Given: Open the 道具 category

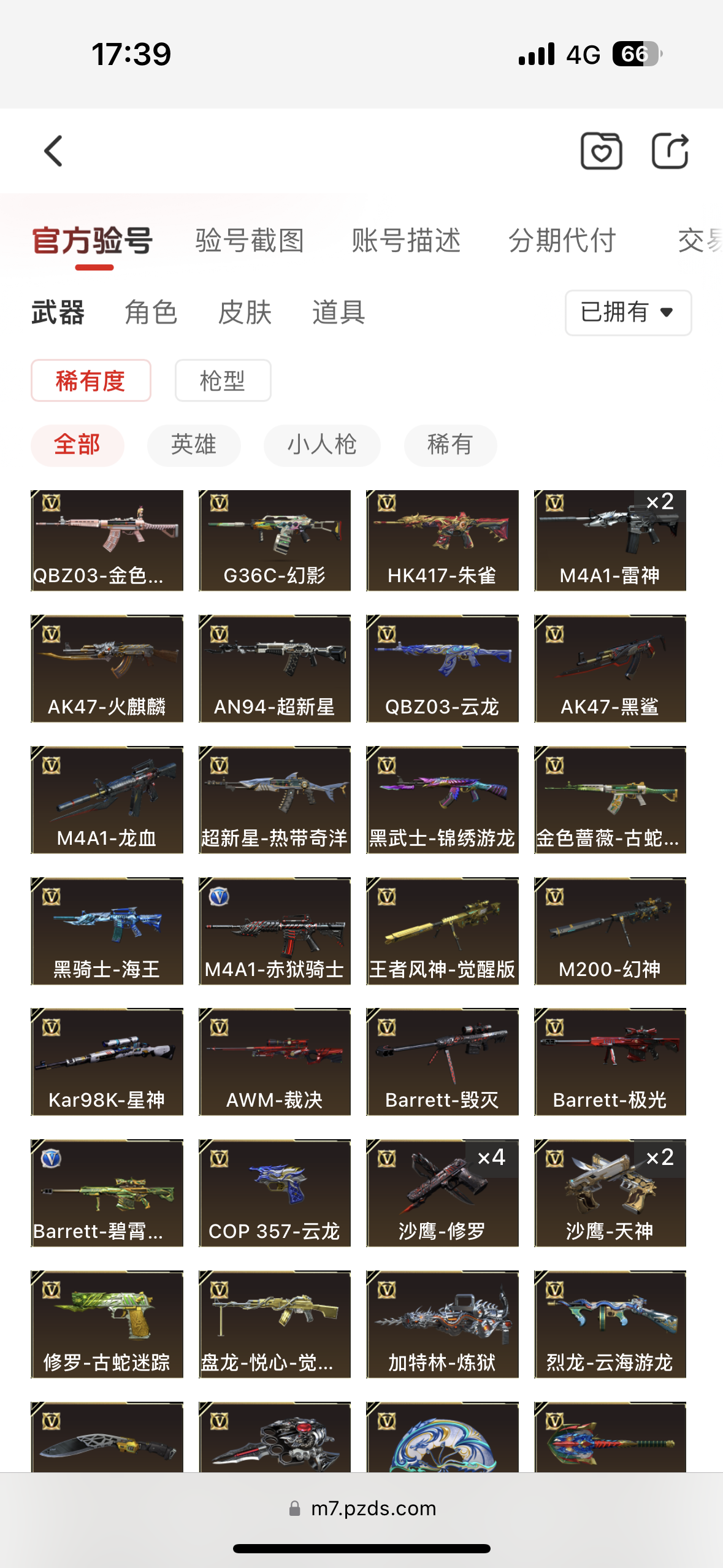Looking at the screenshot, I should click(339, 313).
